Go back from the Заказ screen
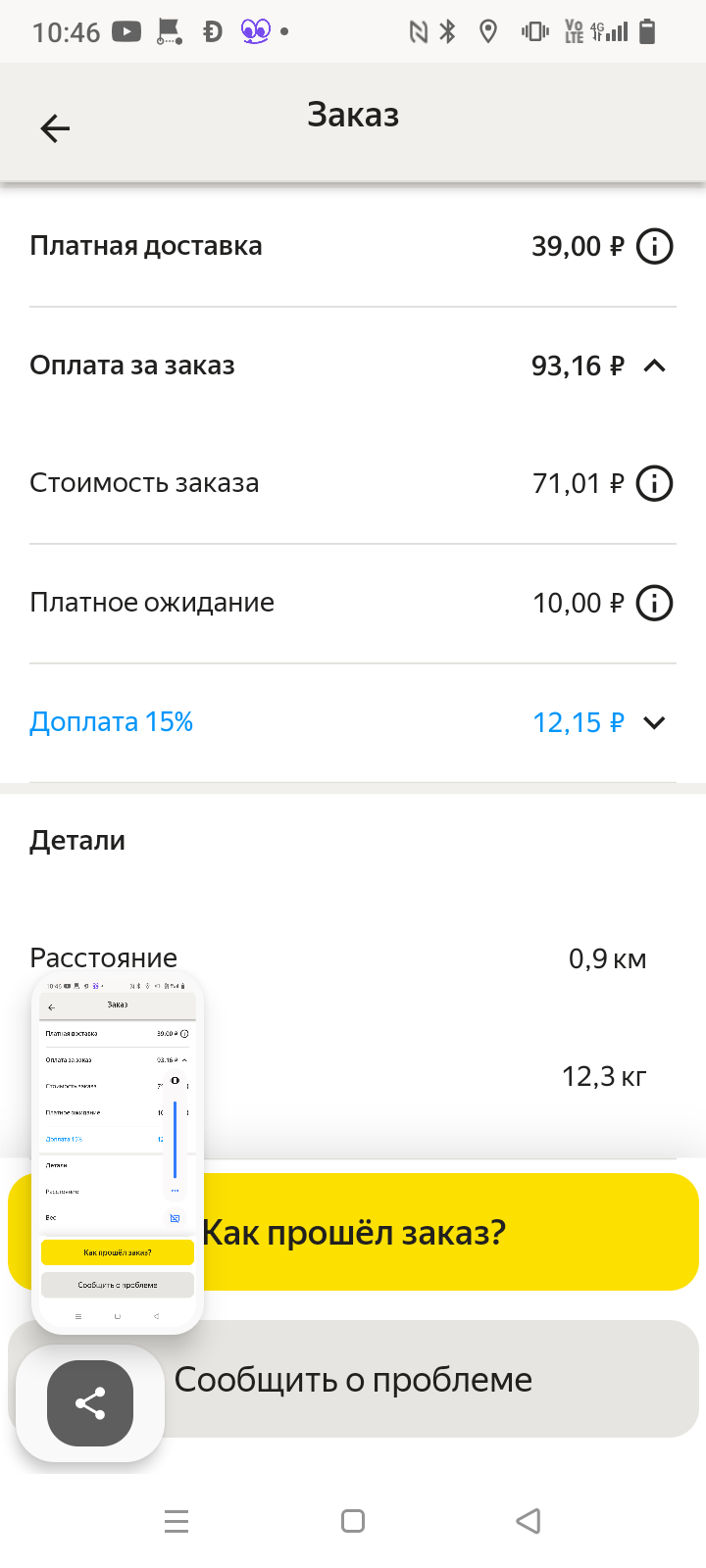Screen dimensions: 706x1568 tap(55, 128)
